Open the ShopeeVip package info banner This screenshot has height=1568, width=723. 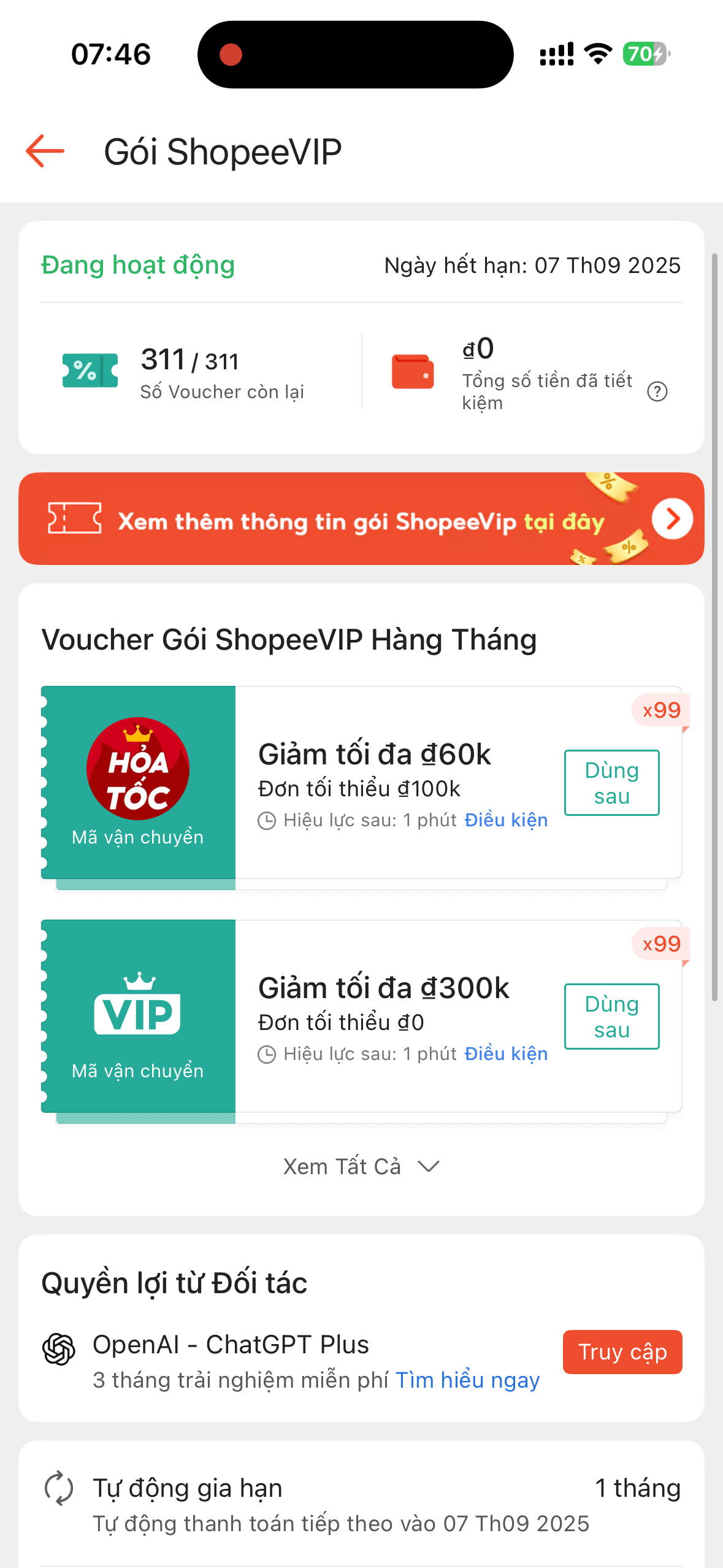361,519
